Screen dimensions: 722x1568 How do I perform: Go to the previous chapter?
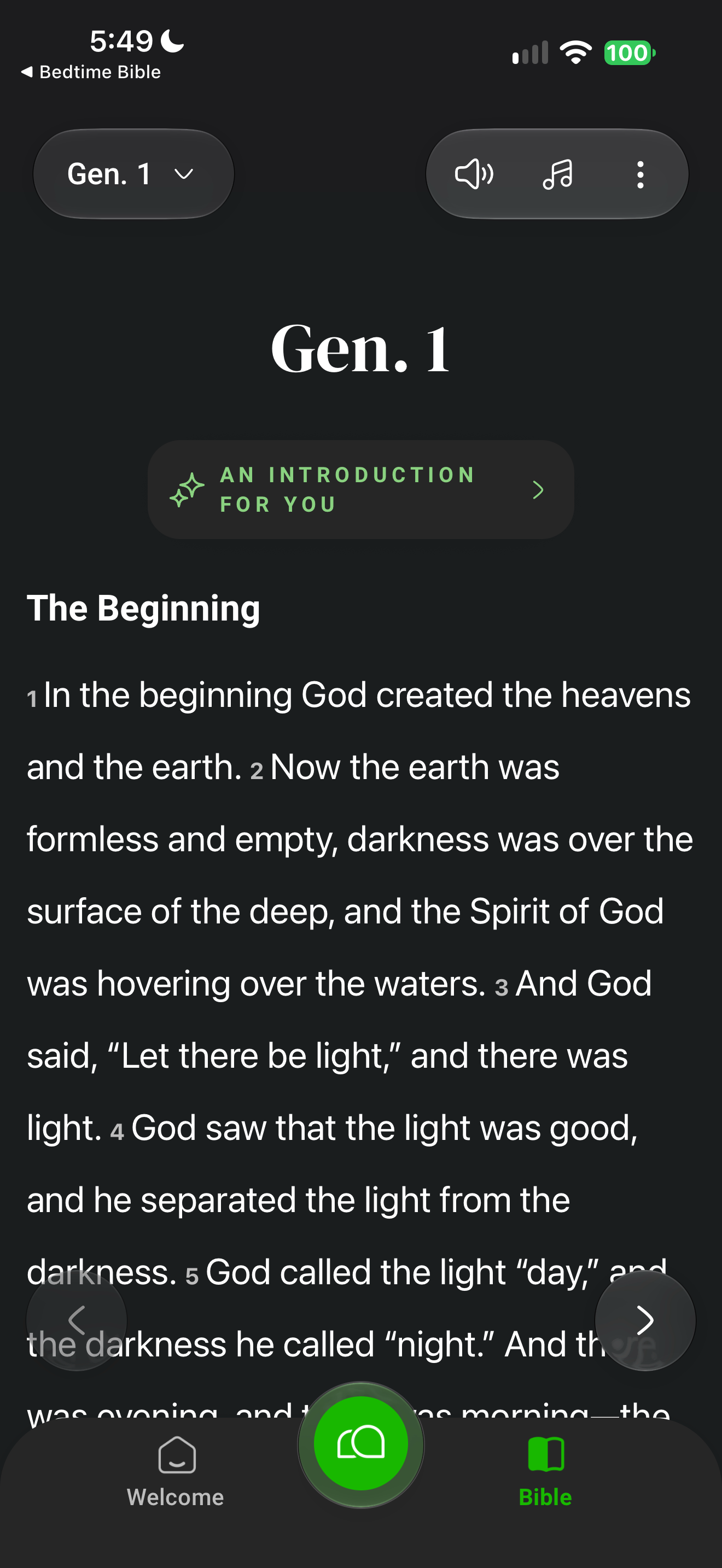(x=77, y=1320)
